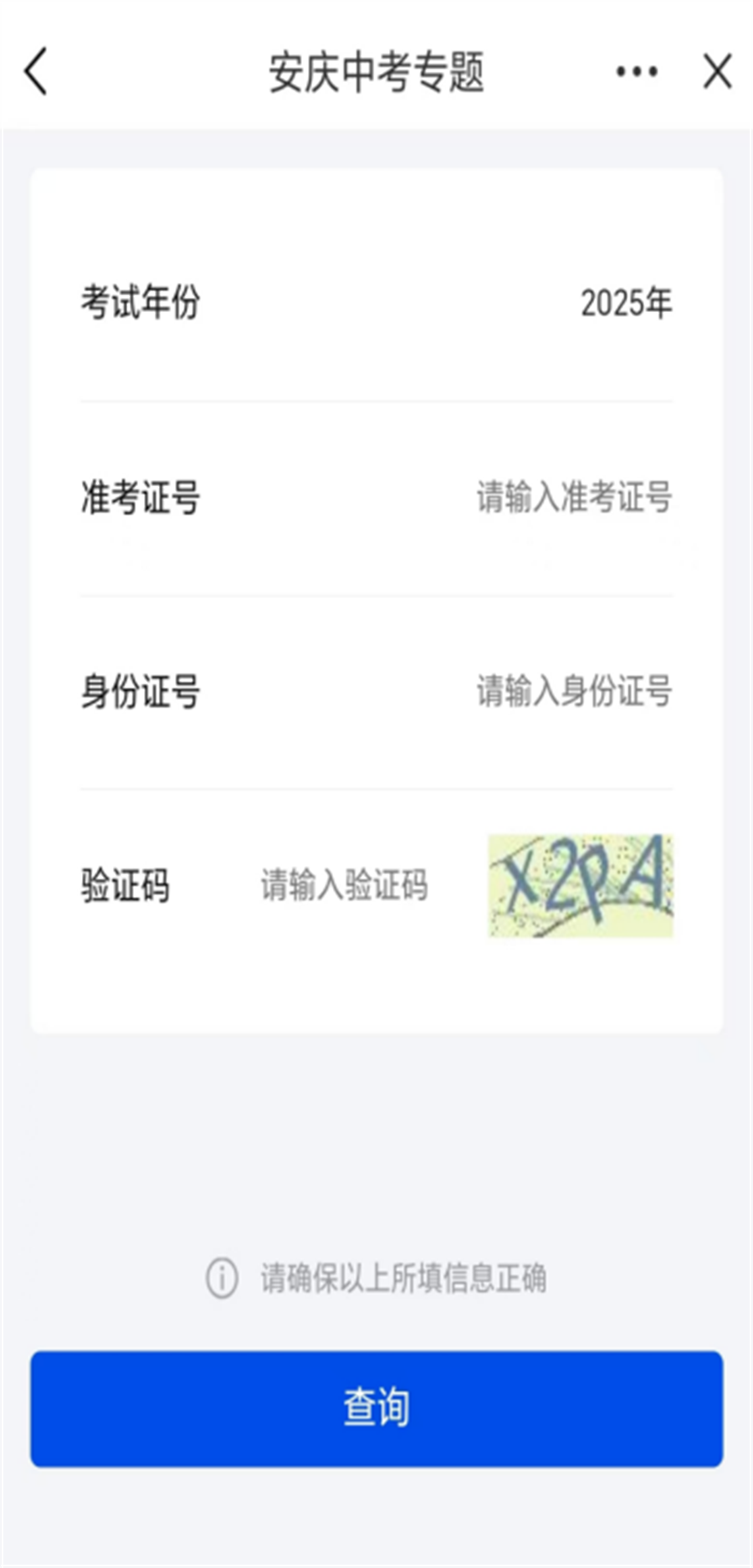Close the 安庆中考专题 page
Viewport: 753px width, 1568px height.
point(717,72)
